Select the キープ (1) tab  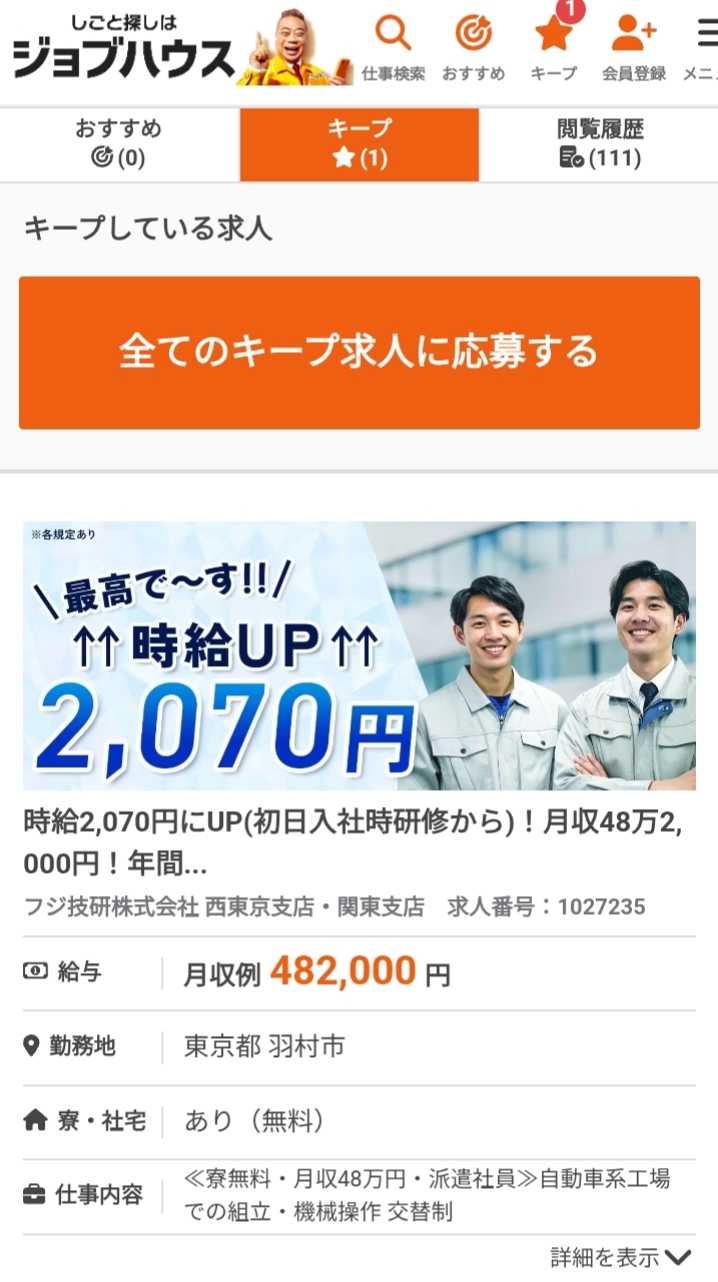click(359, 144)
